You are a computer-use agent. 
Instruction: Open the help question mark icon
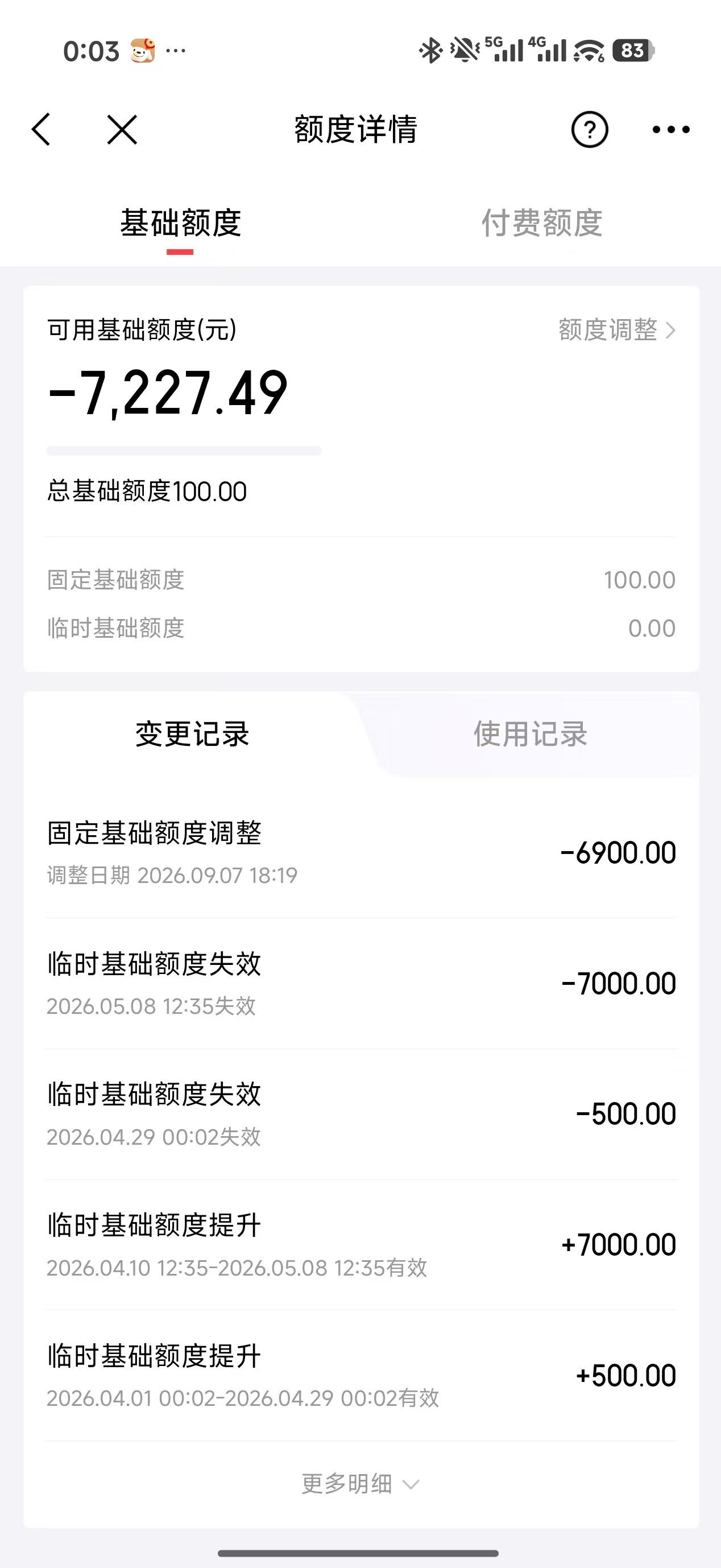589,129
